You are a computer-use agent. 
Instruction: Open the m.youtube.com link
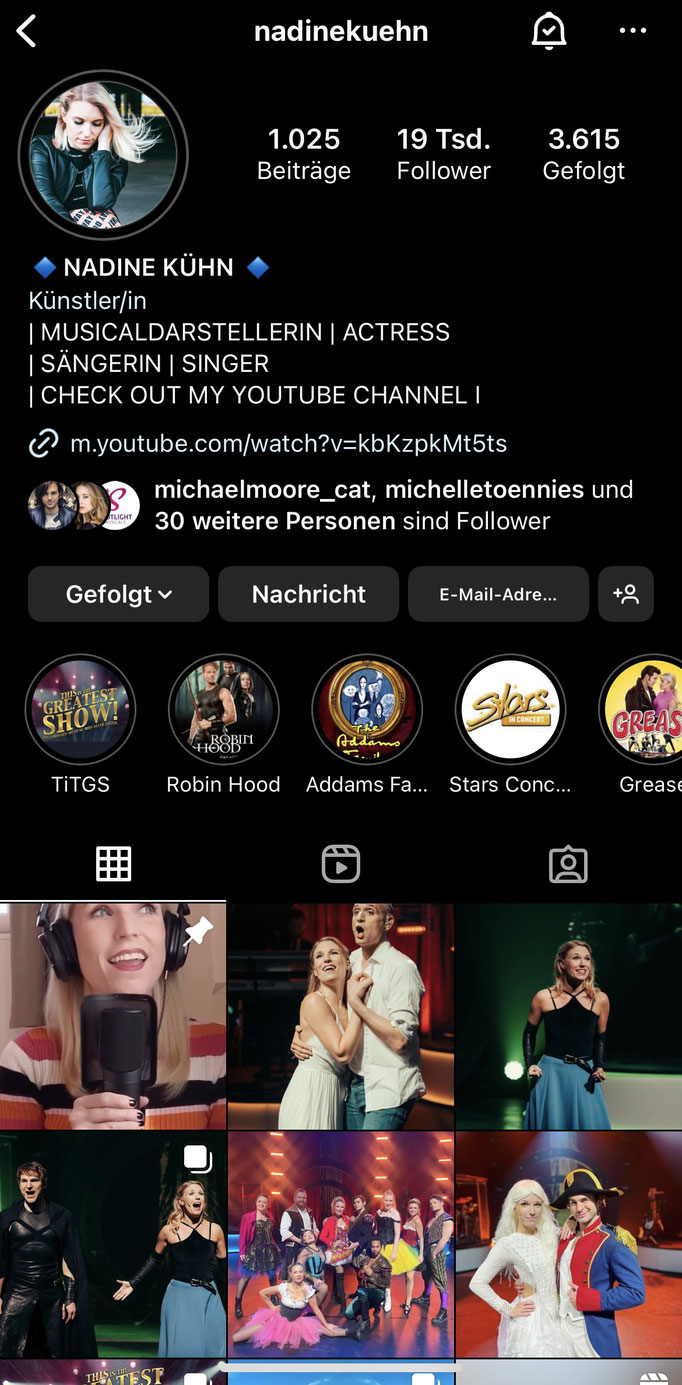[288, 443]
